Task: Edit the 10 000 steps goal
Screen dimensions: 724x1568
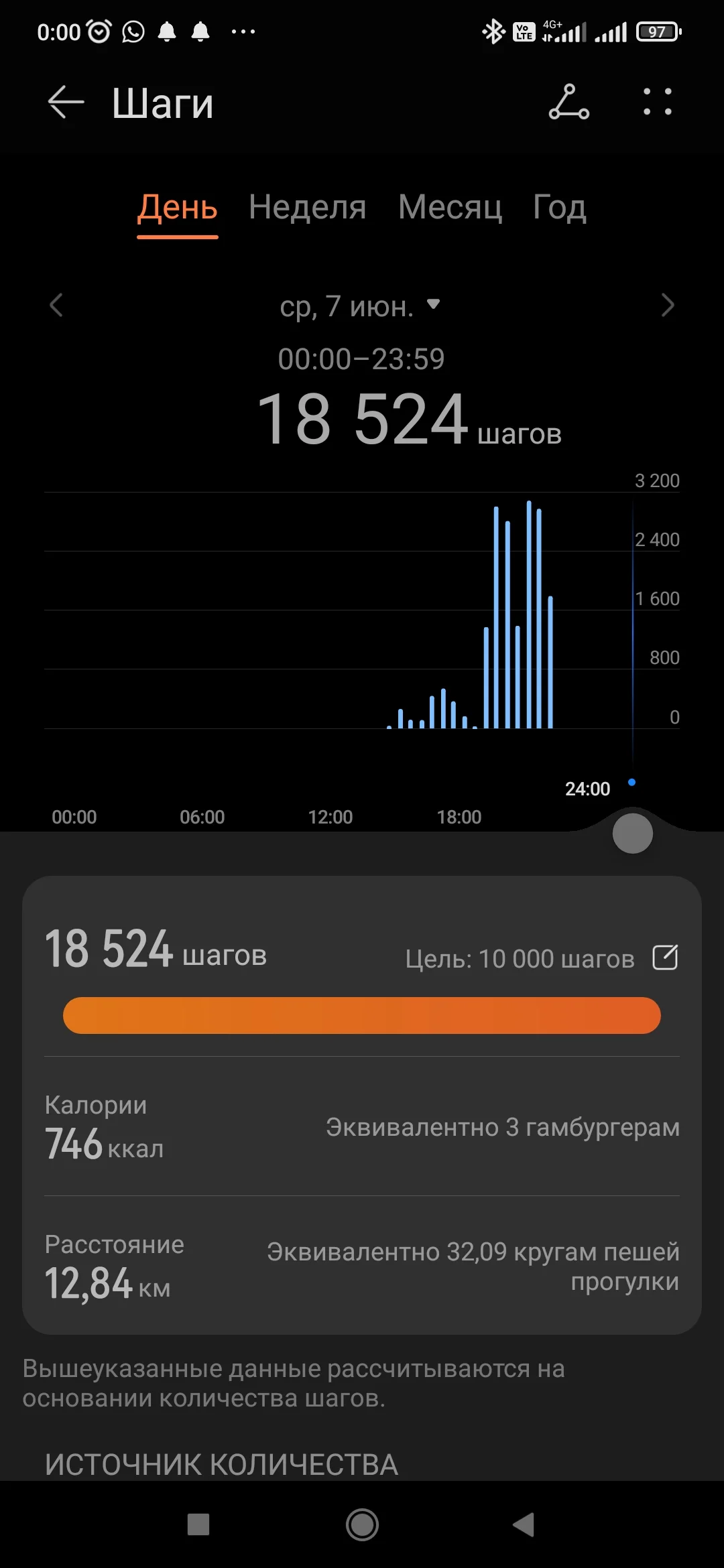Action: pyautogui.click(x=665, y=958)
